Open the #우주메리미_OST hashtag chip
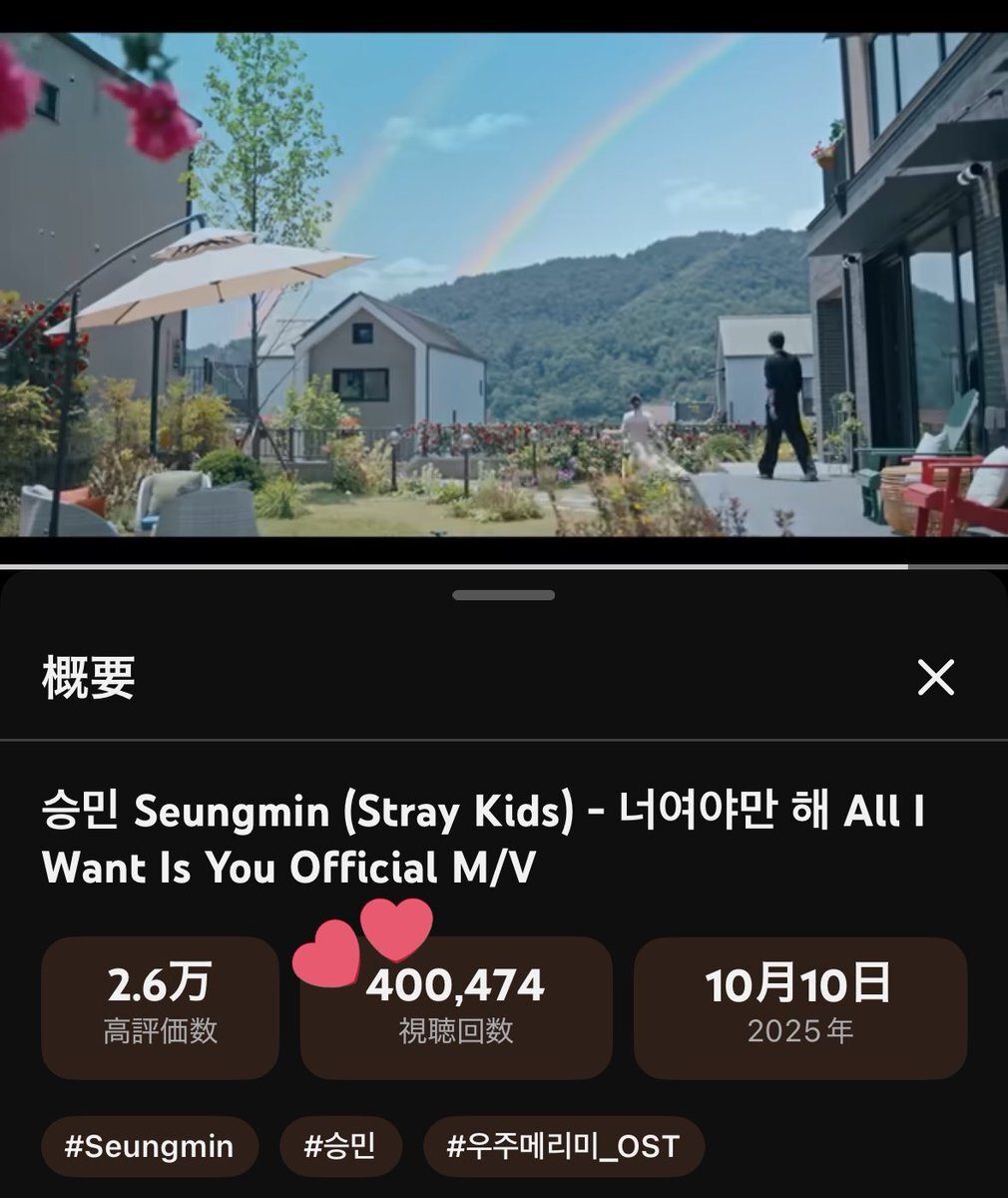This screenshot has width=1008, height=1198. (563, 1146)
